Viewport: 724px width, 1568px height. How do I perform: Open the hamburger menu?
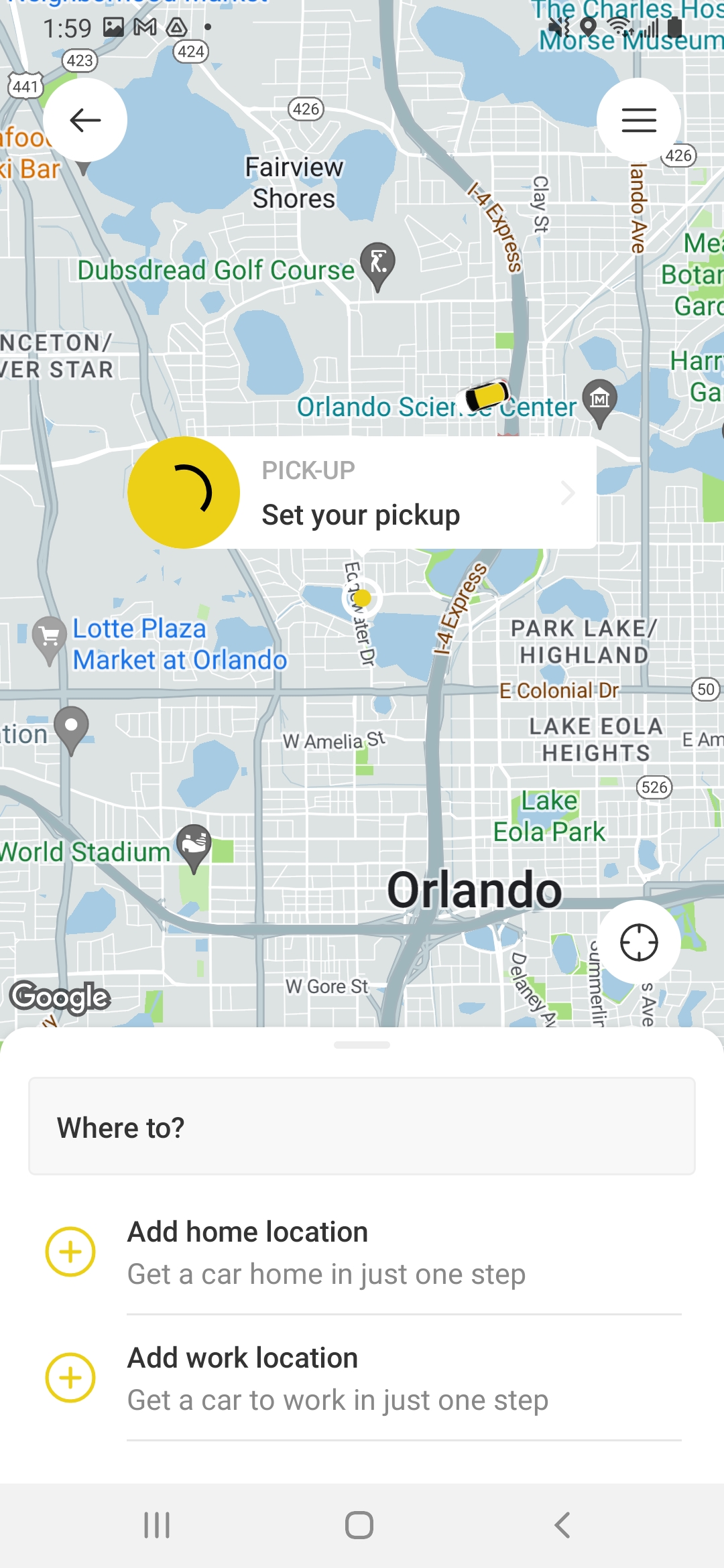tap(638, 121)
